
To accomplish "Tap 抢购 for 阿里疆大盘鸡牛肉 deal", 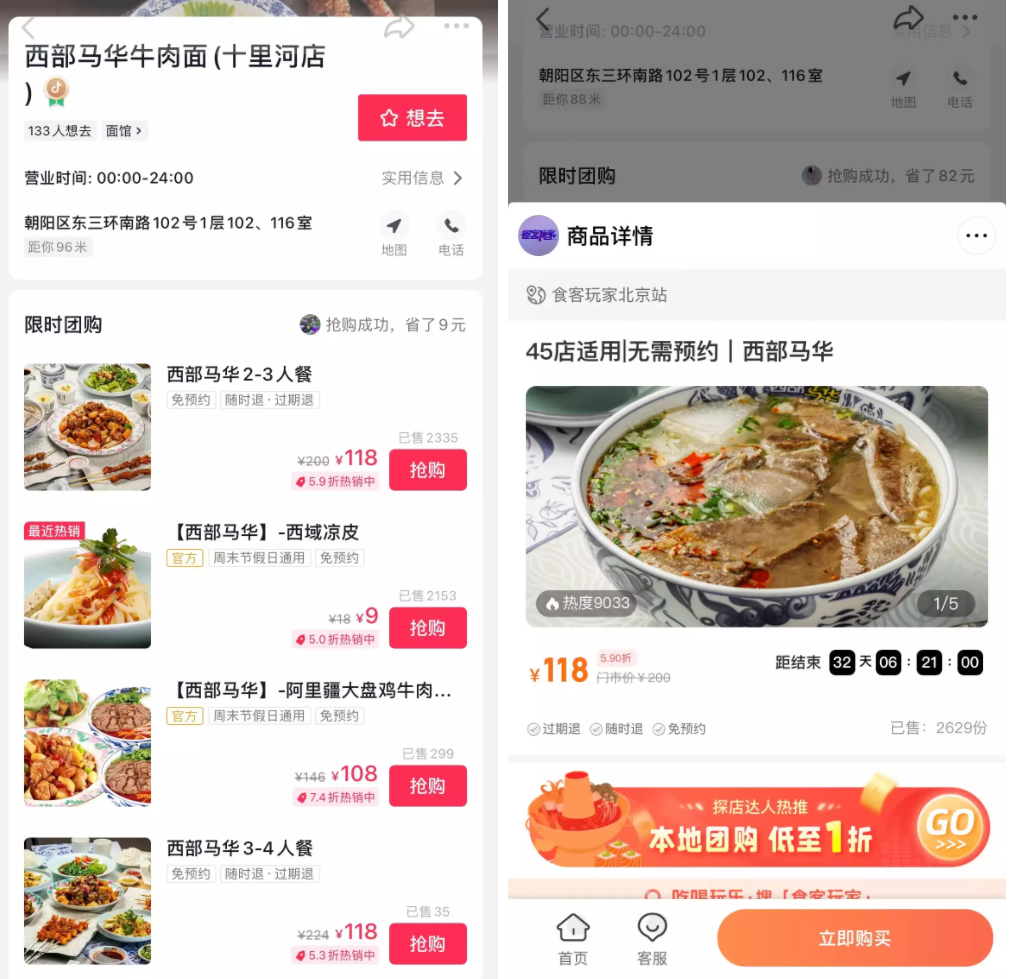I will coord(427,786).
